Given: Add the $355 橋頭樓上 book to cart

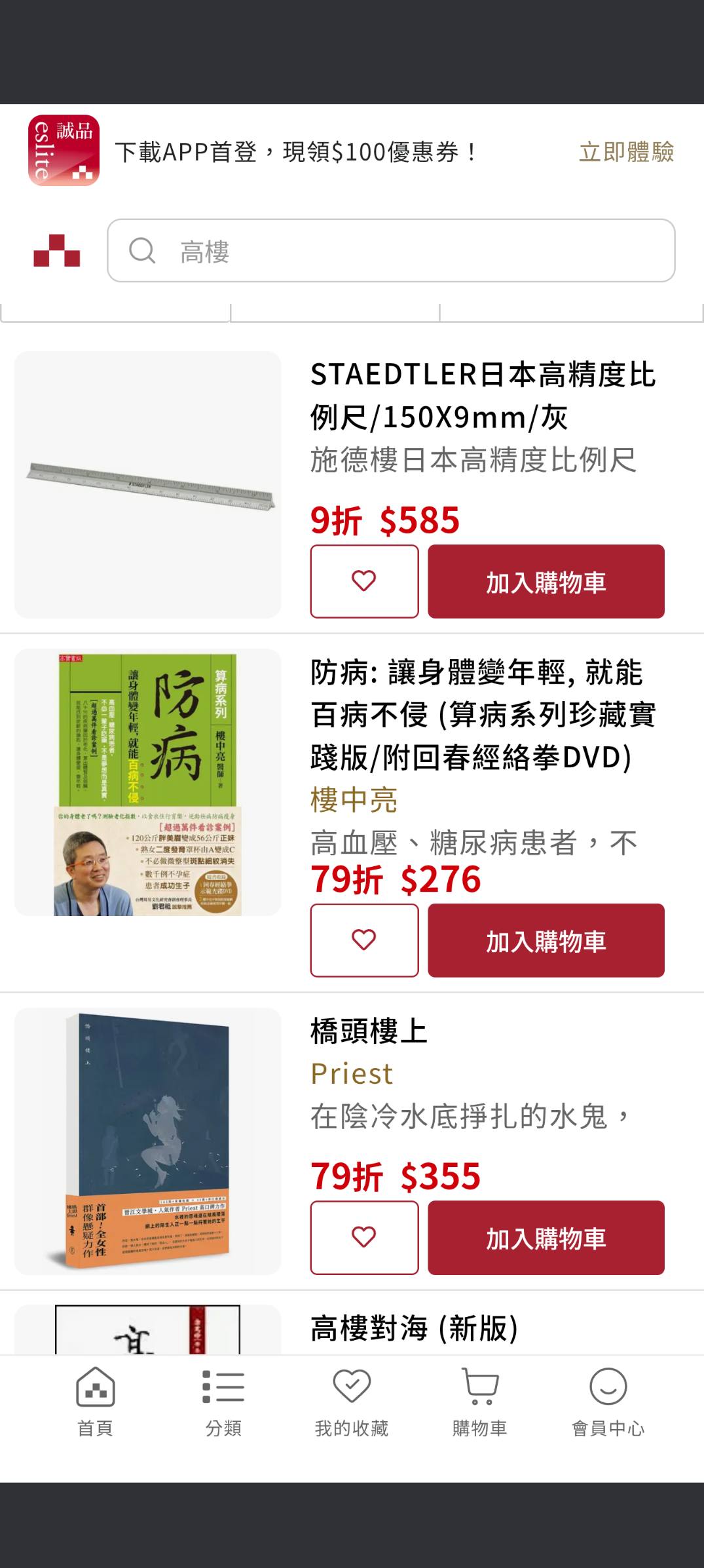Looking at the screenshot, I should [546, 1237].
